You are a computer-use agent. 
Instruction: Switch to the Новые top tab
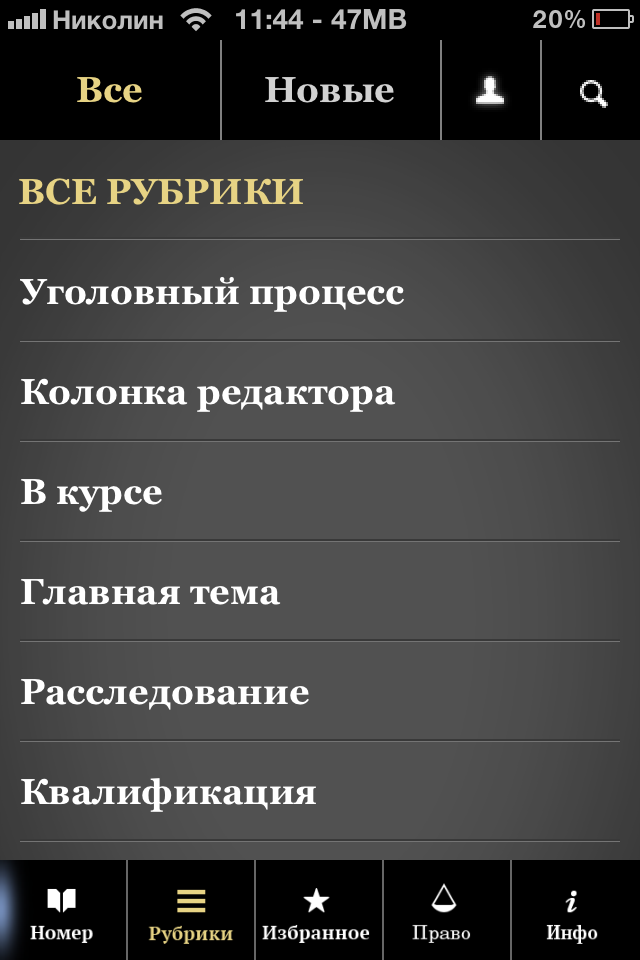(x=330, y=91)
